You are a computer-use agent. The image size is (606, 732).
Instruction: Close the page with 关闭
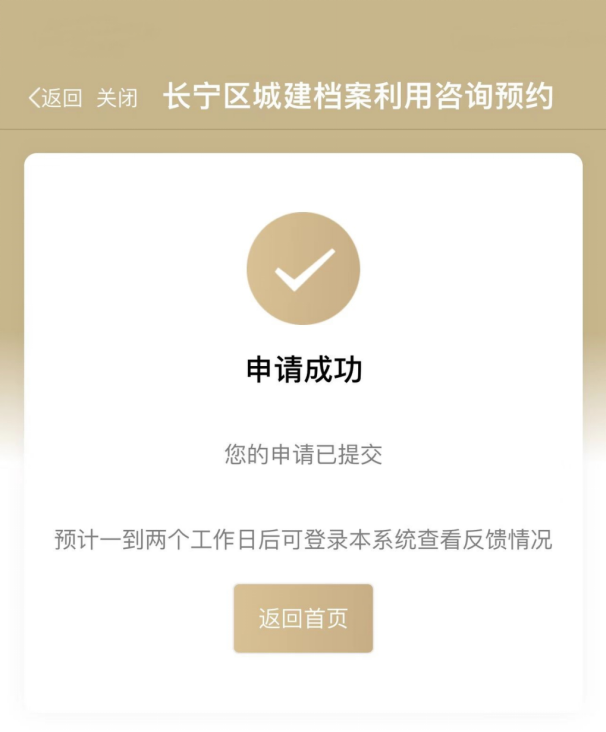point(117,98)
